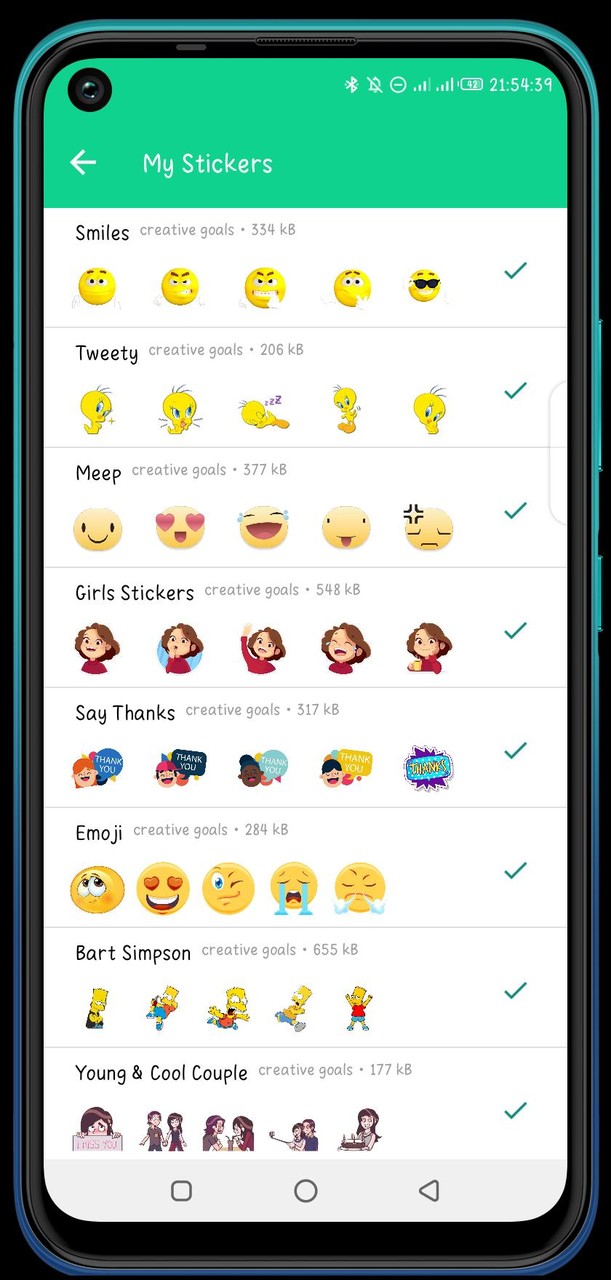Open the Bart Simpson sticker pack
Viewport: 611px width, 1280px height.
coord(305,988)
